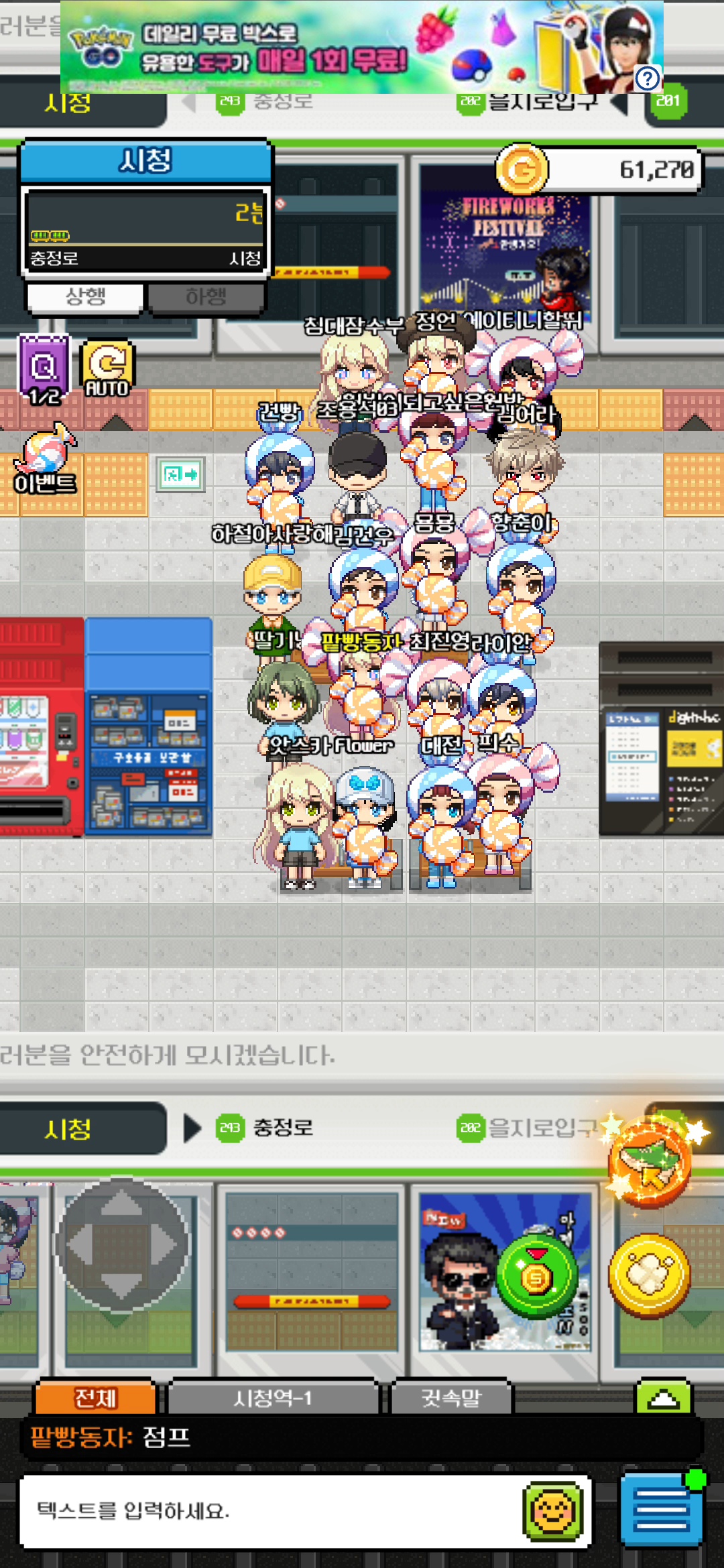Image resolution: width=724 pixels, height=1568 pixels.
Task: Switch to the 귓속말 chat tab
Action: [x=450, y=1398]
